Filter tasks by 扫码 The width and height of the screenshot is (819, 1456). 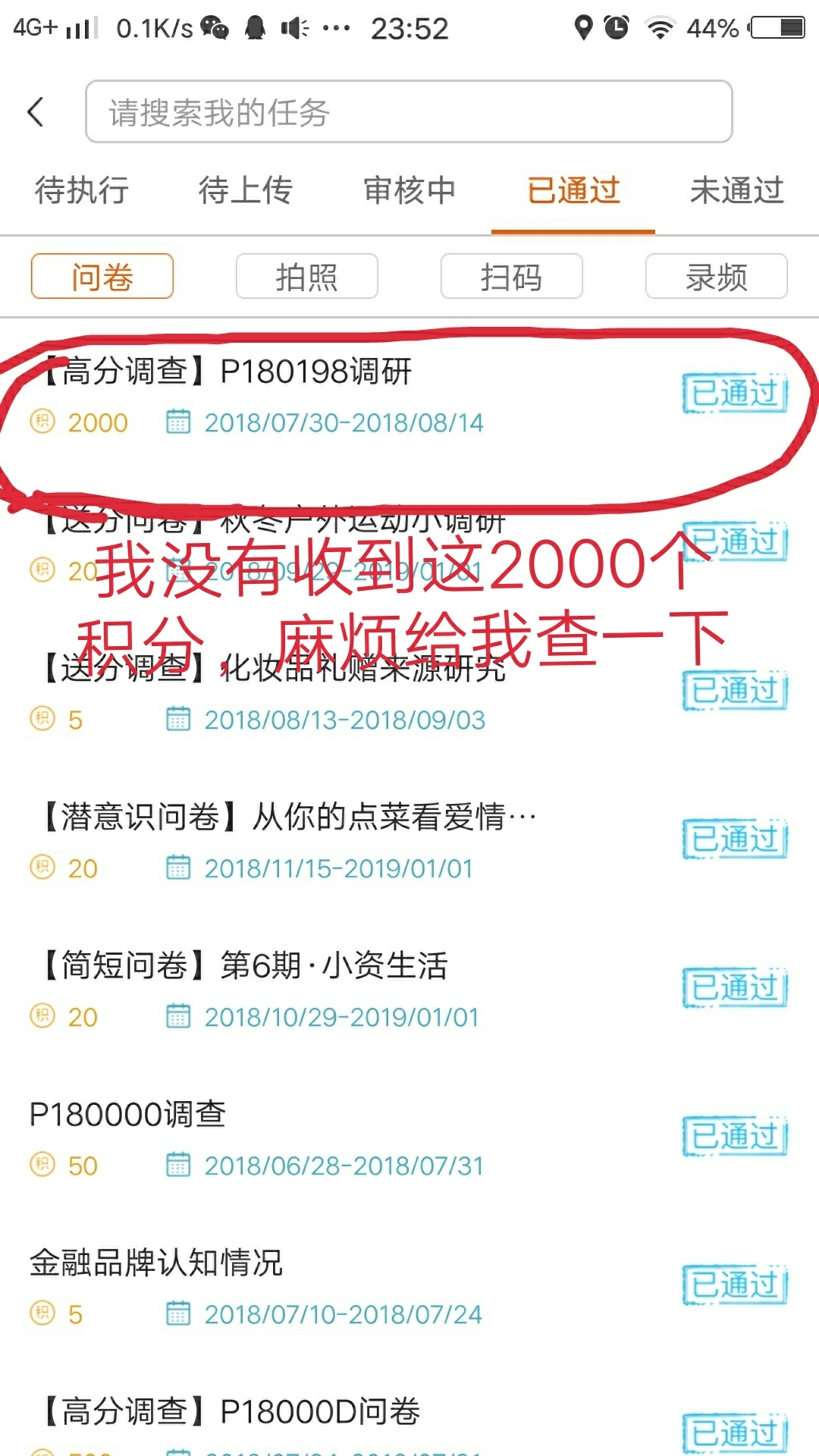(x=512, y=276)
